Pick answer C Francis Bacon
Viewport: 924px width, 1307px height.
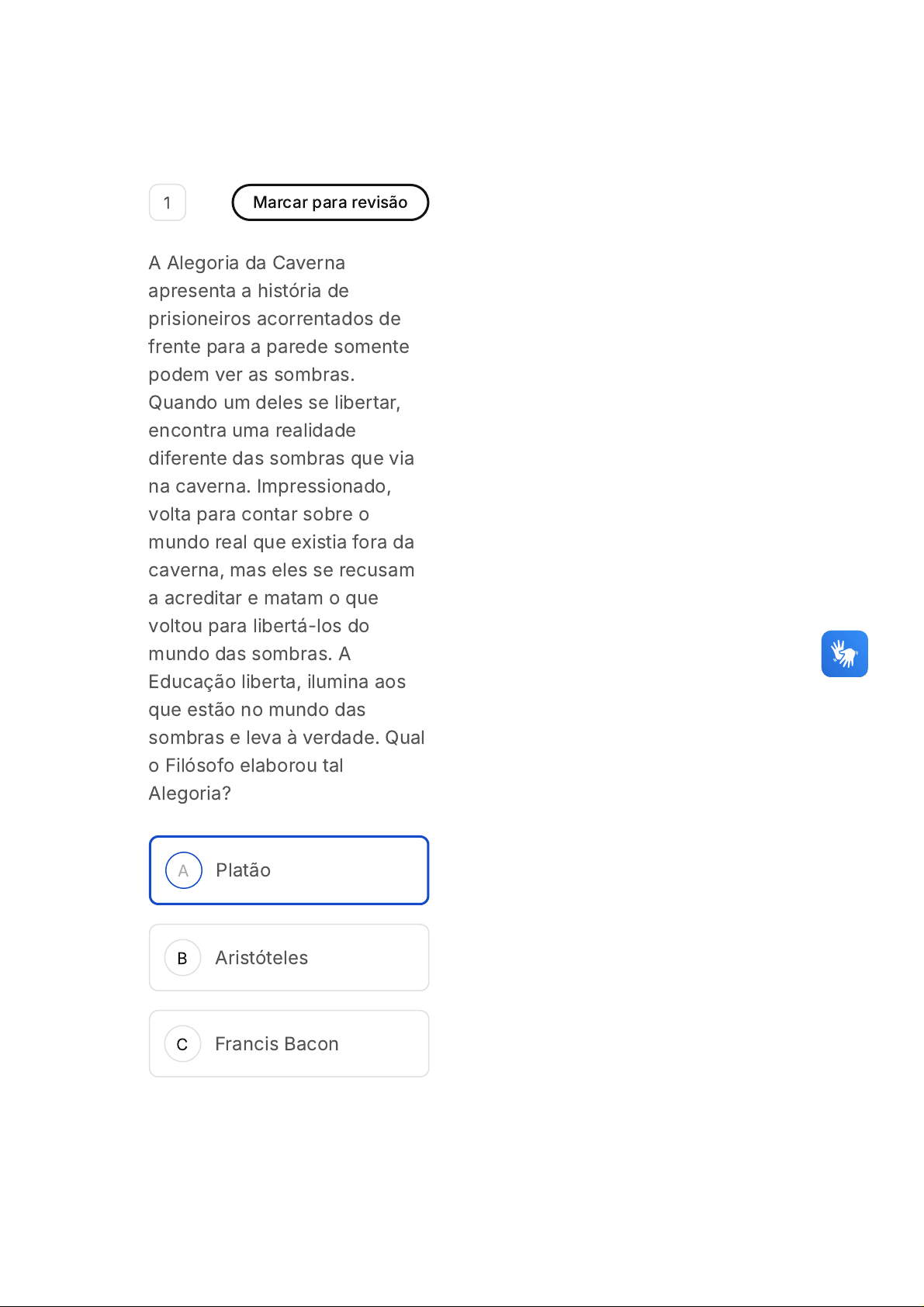[x=289, y=1044]
